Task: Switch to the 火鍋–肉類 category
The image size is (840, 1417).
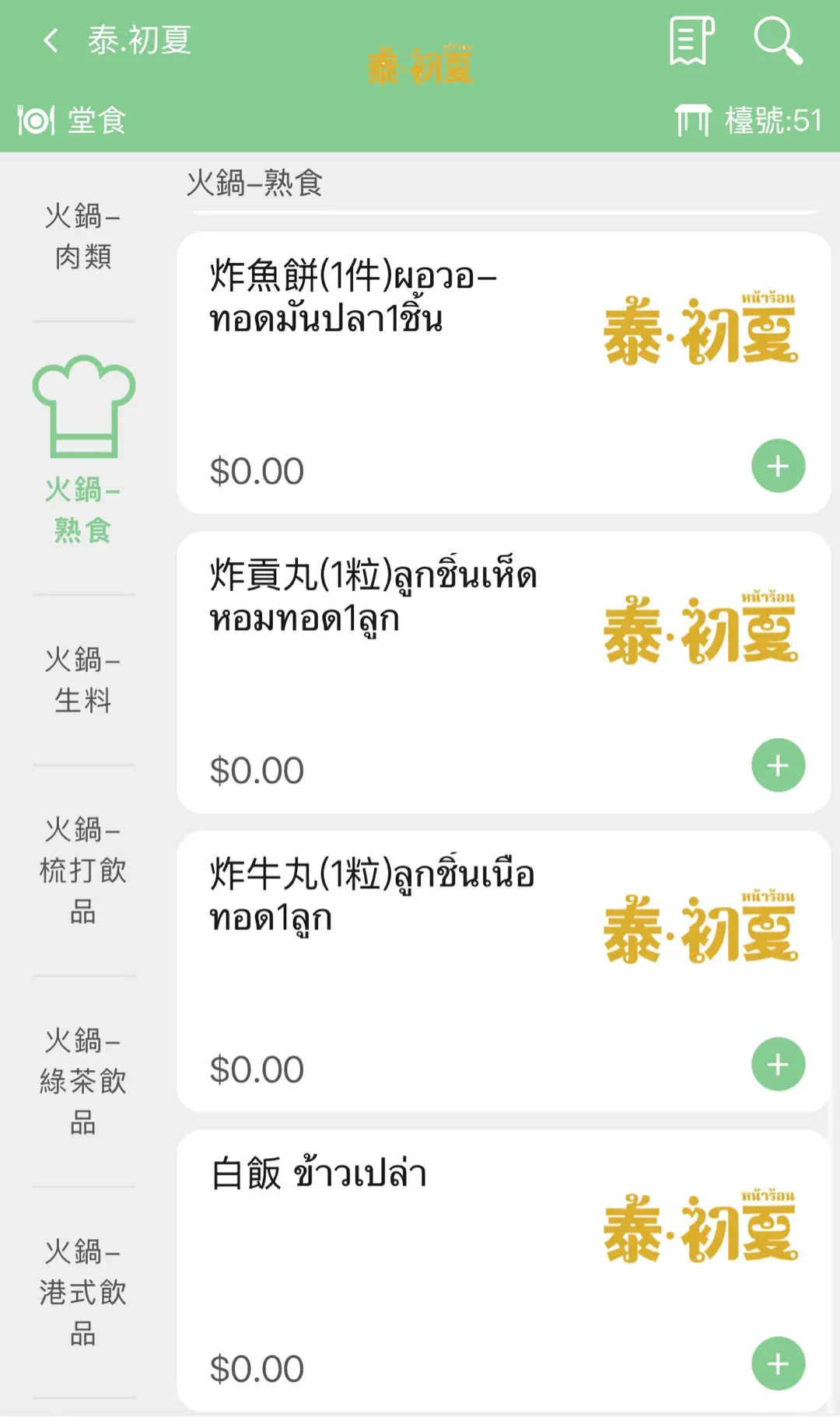Action: (x=83, y=236)
